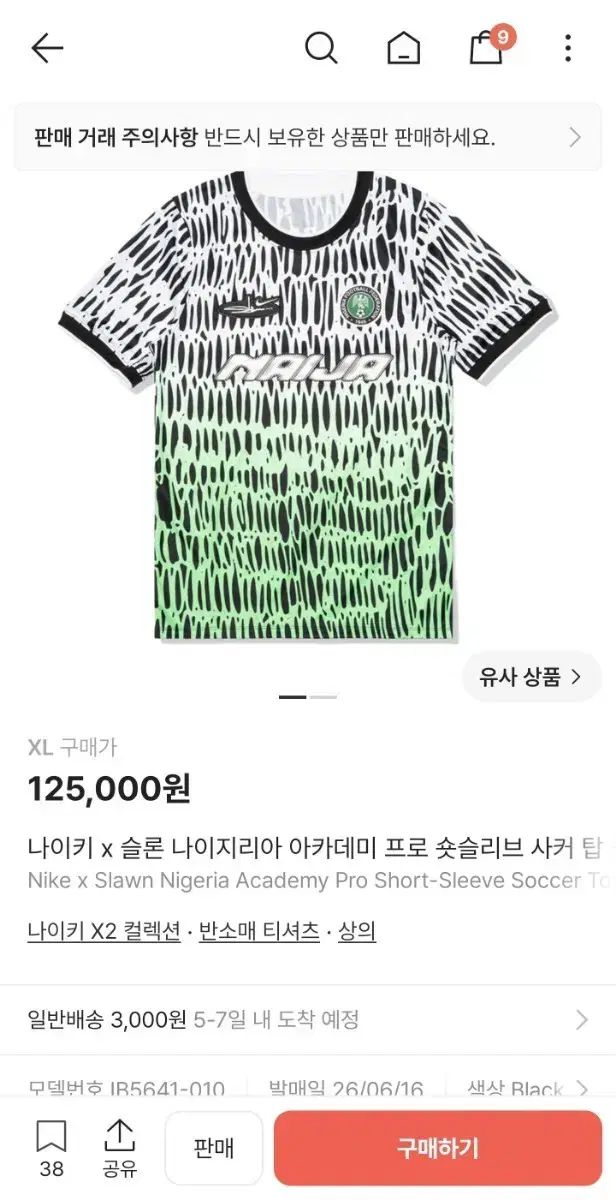Share this product via 공유

[x=119, y=1148]
